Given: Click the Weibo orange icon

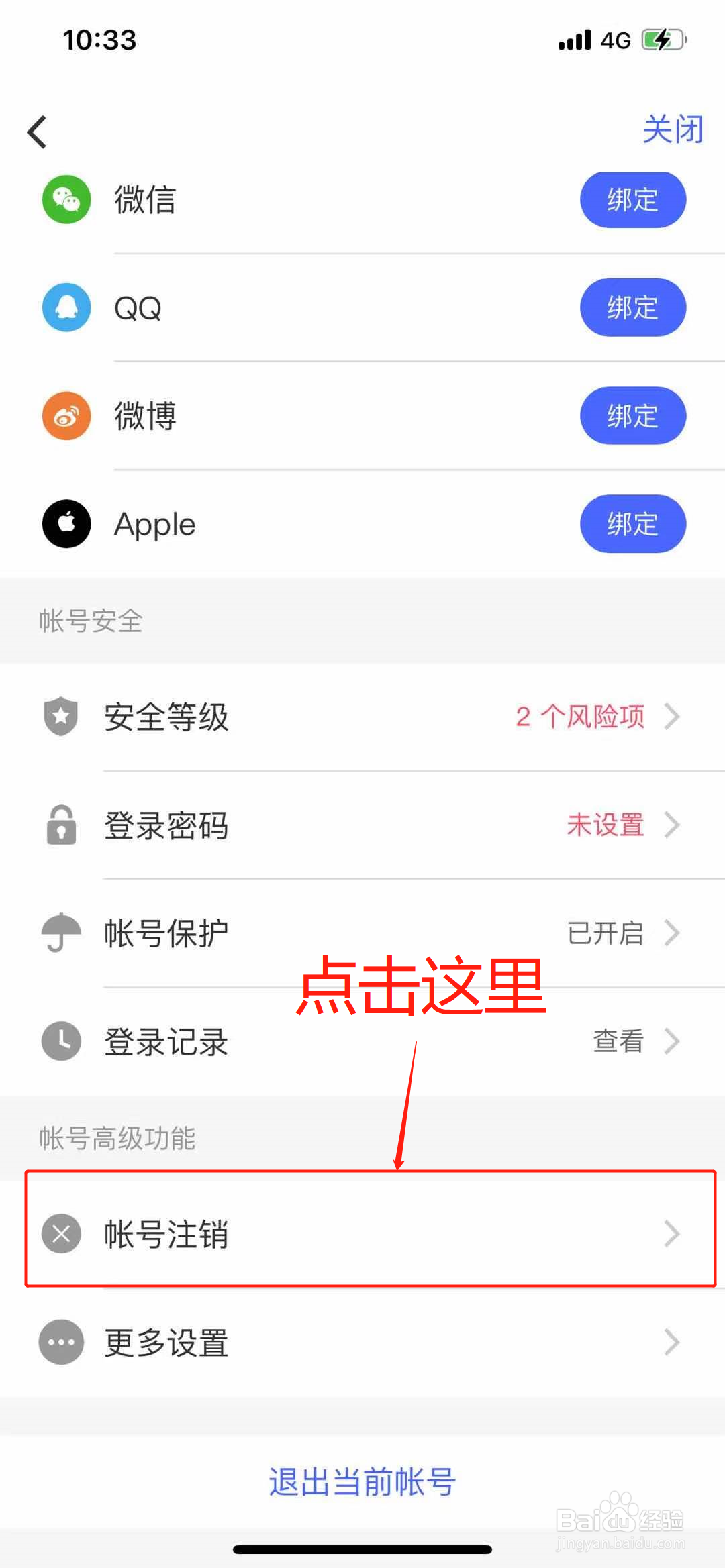Looking at the screenshot, I should 66,416.
